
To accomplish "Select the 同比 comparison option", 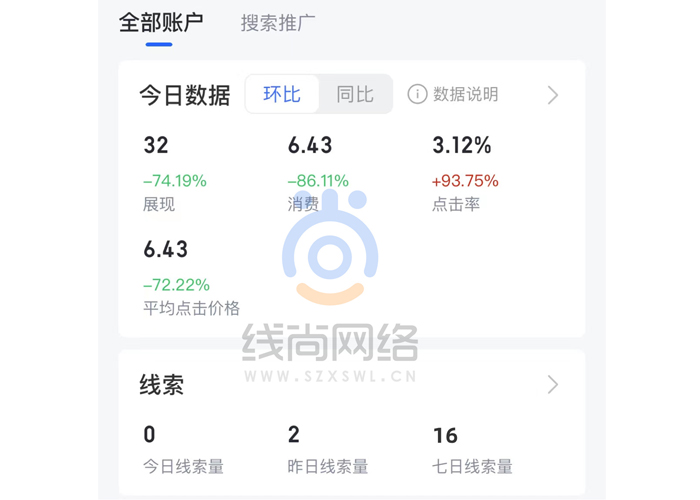I will pos(355,95).
